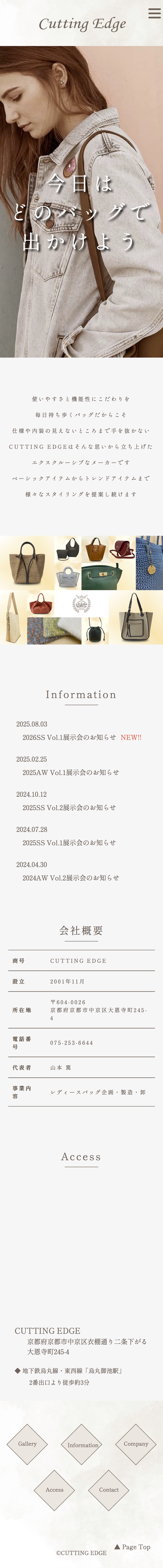This screenshot has width=163, height=1568.
Task: Go to the Gallery section
Action: 27,1444
